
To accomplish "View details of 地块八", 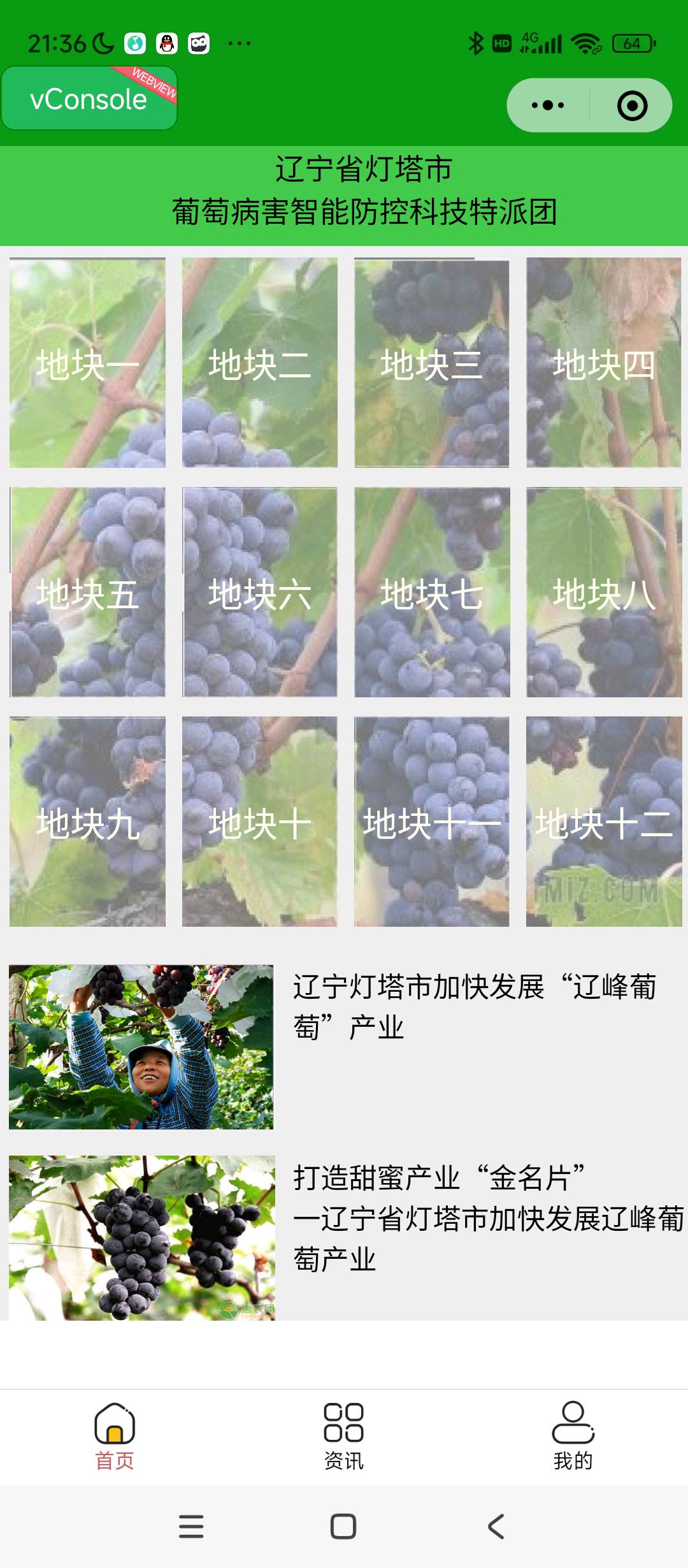I will (x=604, y=592).
